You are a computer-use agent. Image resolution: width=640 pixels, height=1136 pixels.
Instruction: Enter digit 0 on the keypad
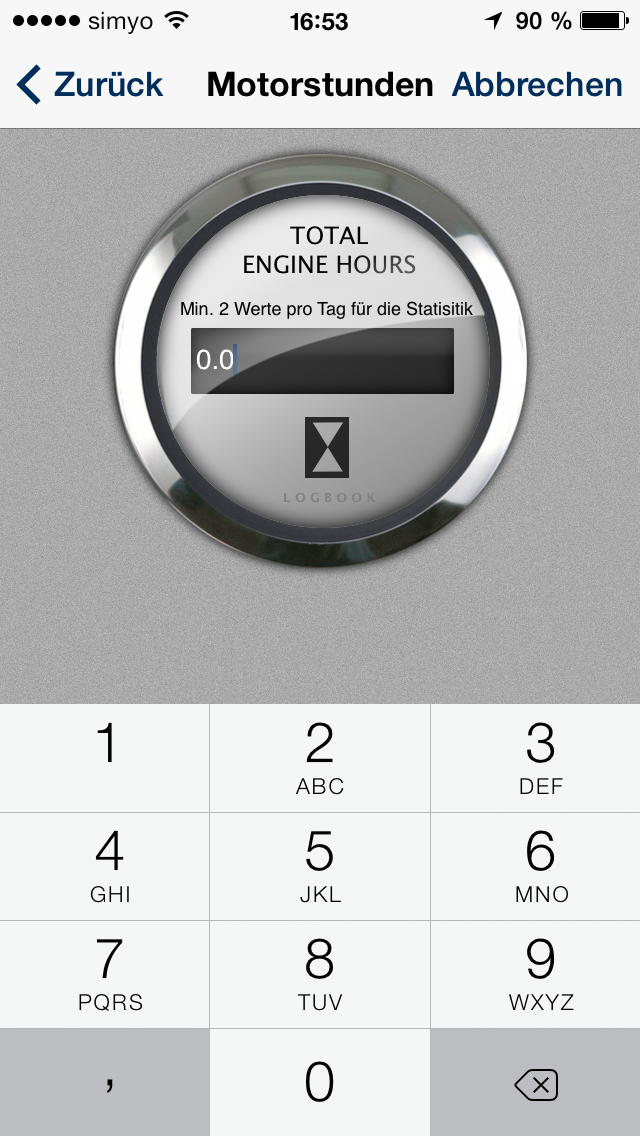pos(320,1082)
